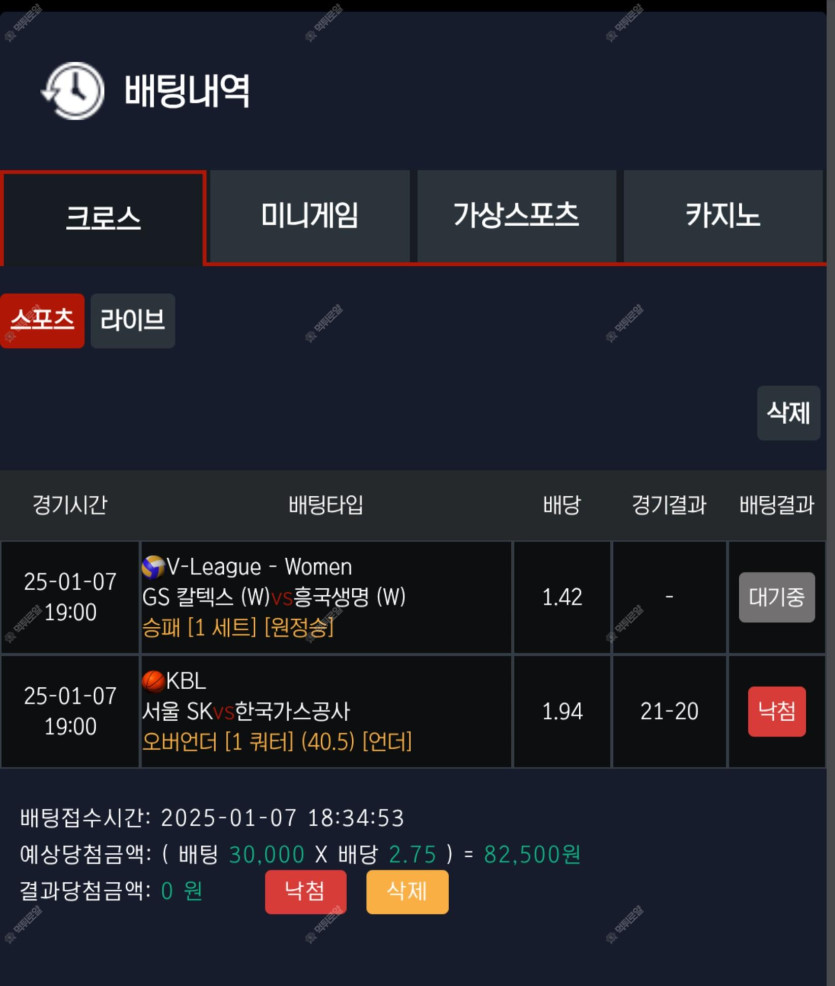Switch to the 크로스 tab
835x986 pixels.
(104, 217)
